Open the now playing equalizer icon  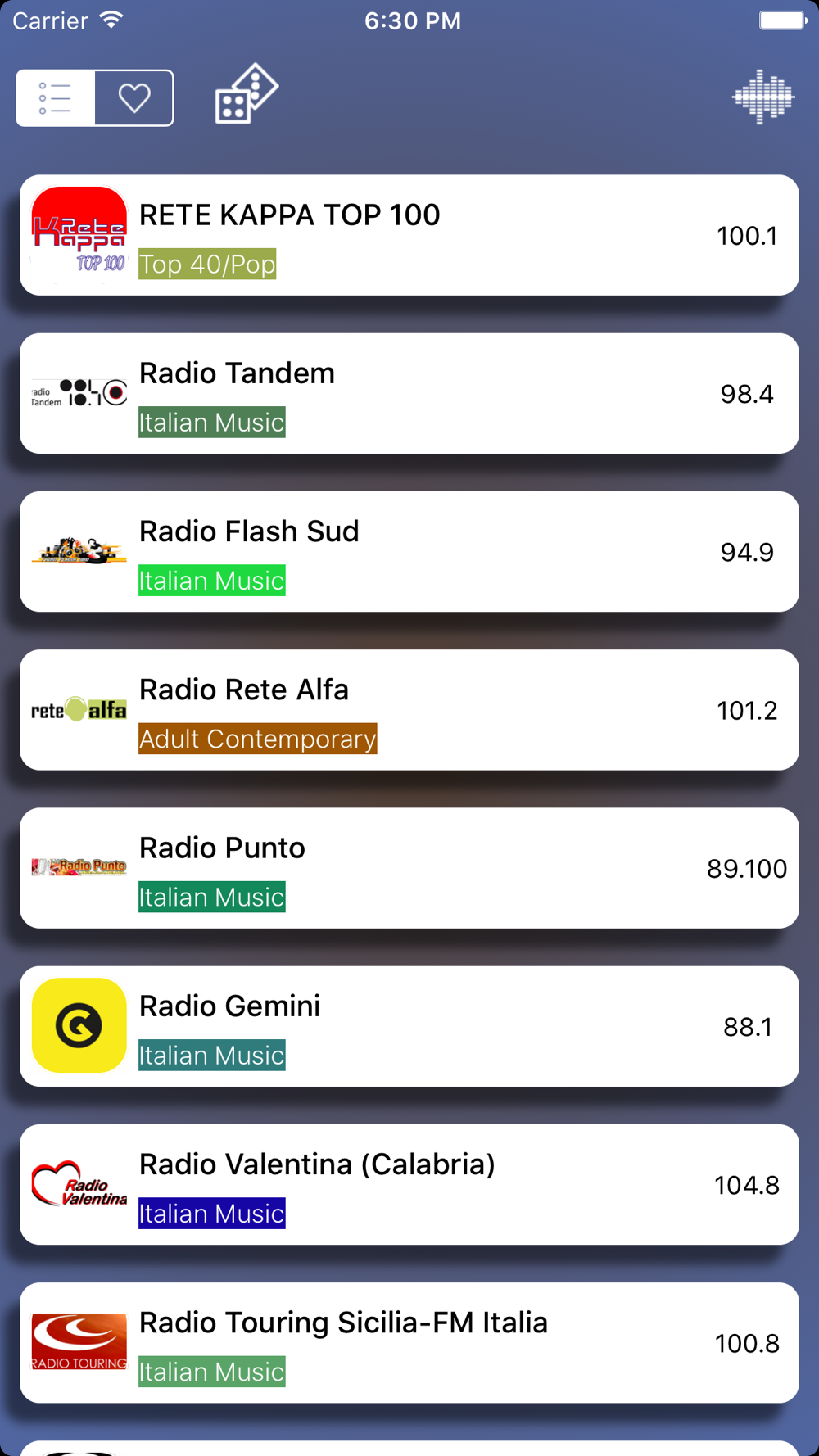click(x=762, y=97)
